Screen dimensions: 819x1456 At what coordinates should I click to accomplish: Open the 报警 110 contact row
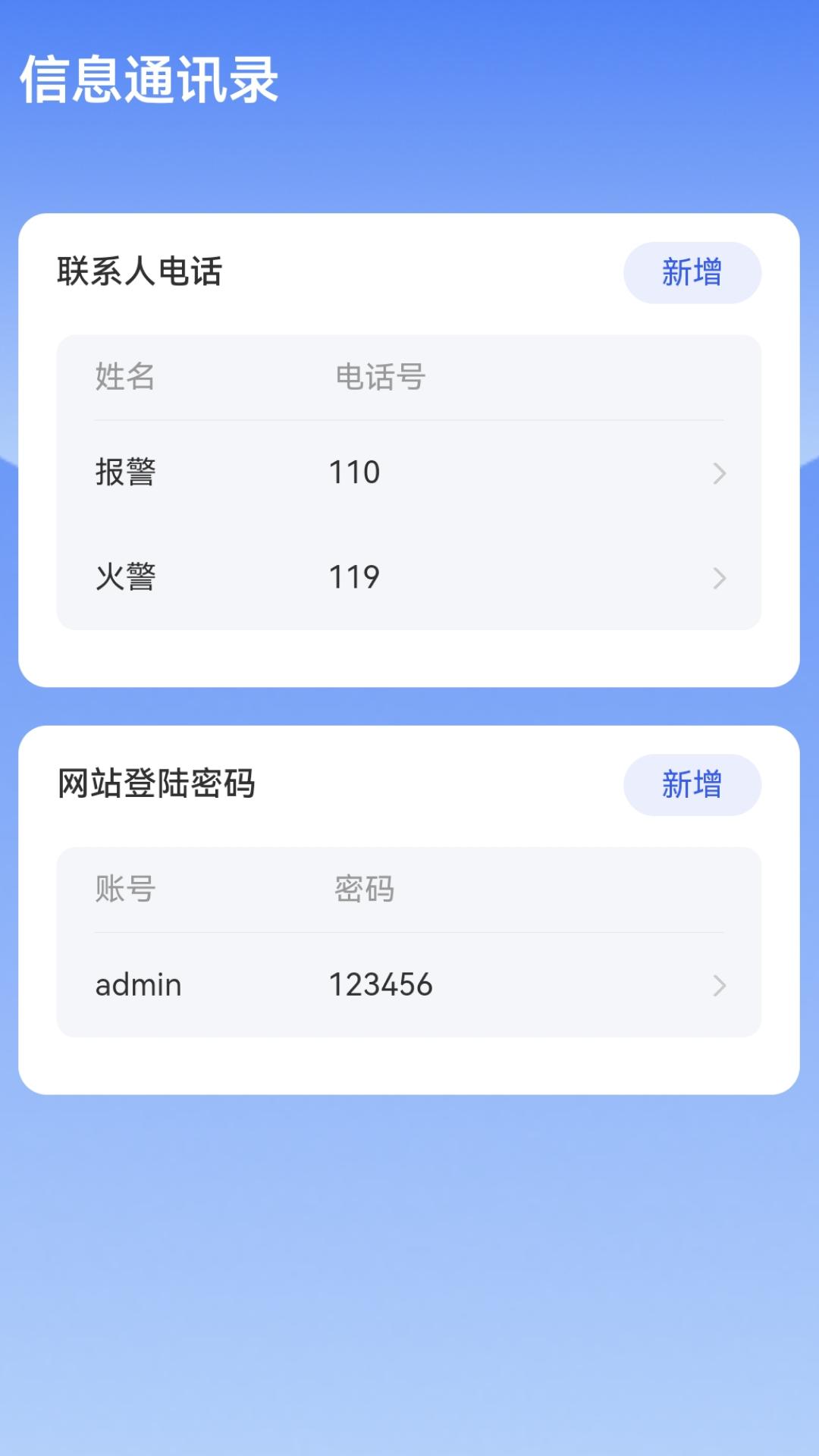[409, 472]
